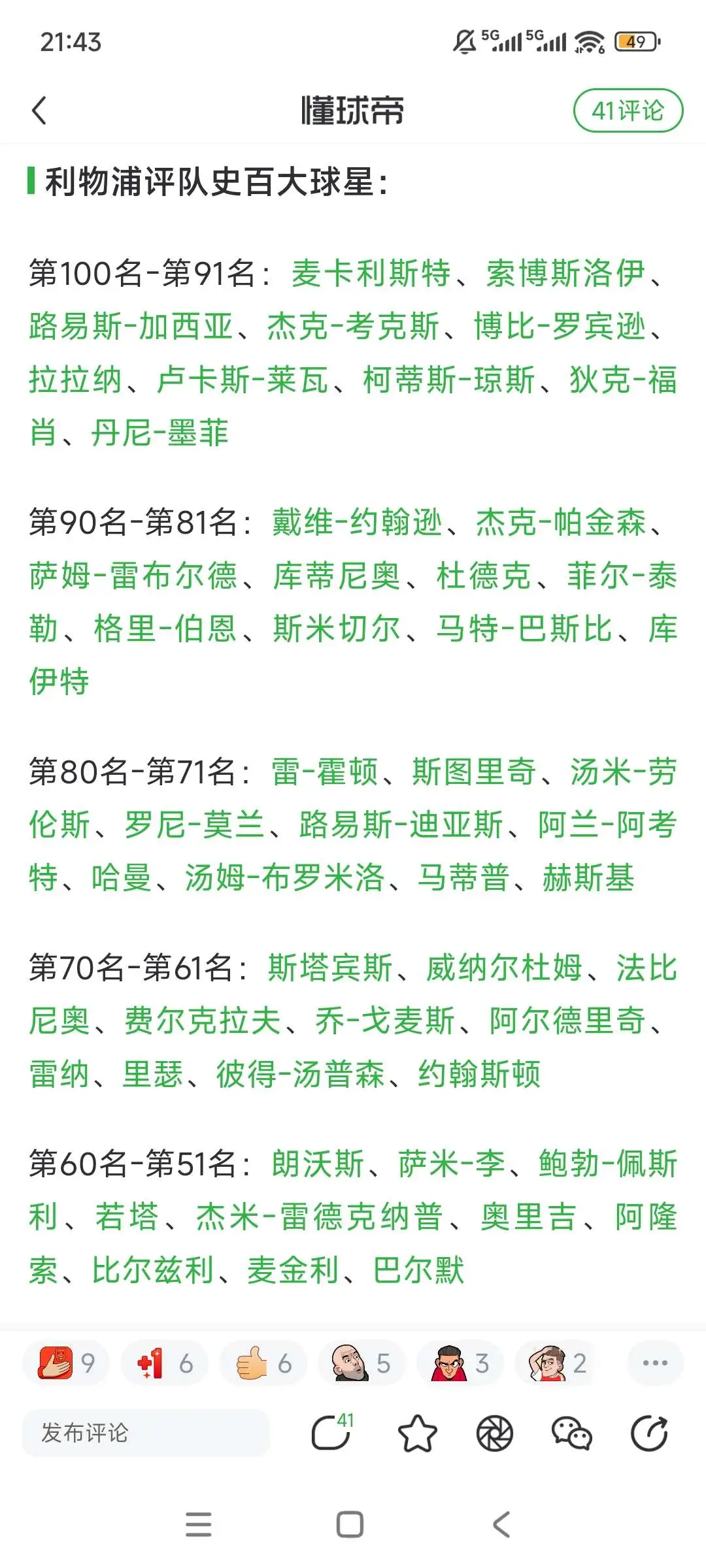
Task: Give the thumbs-up reaction with 6
Action: point(263,1363)
